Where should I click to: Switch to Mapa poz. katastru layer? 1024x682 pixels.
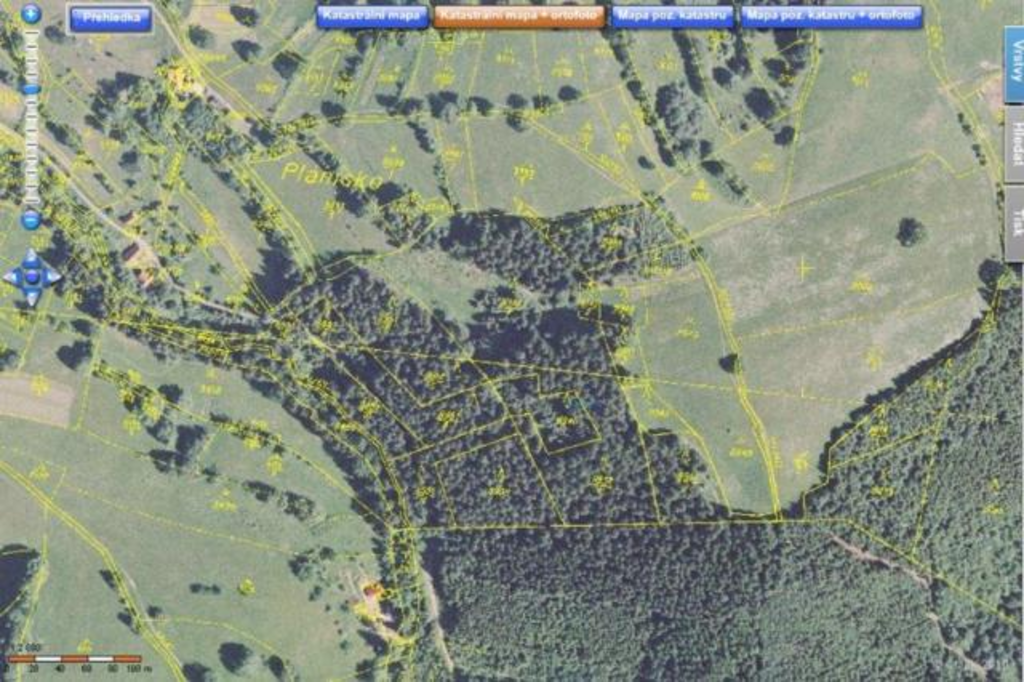[673, 16]
